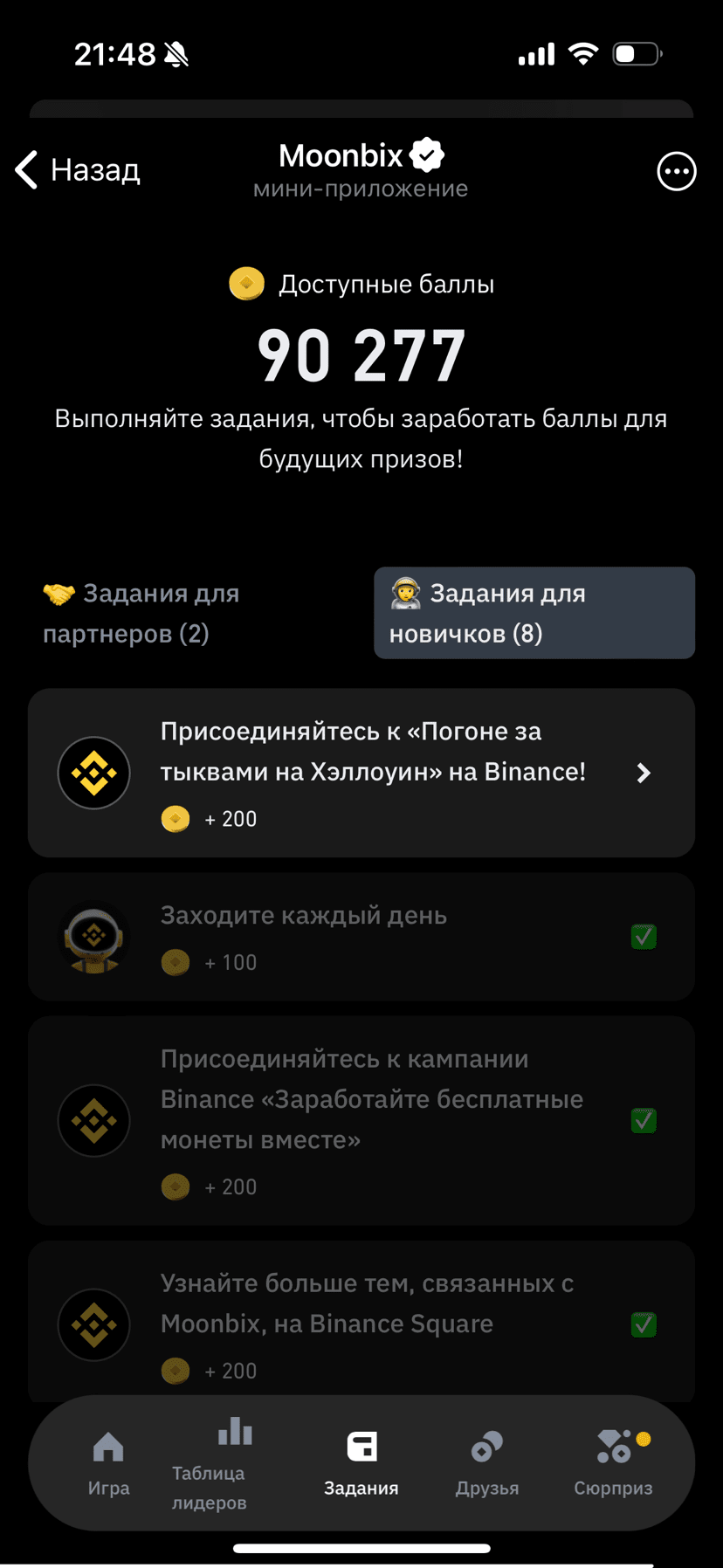Open the Binance Square Moonbix task
The width and height of the screenshot is (723, 1568).
pyautogui.click(x=361, y=1324)
